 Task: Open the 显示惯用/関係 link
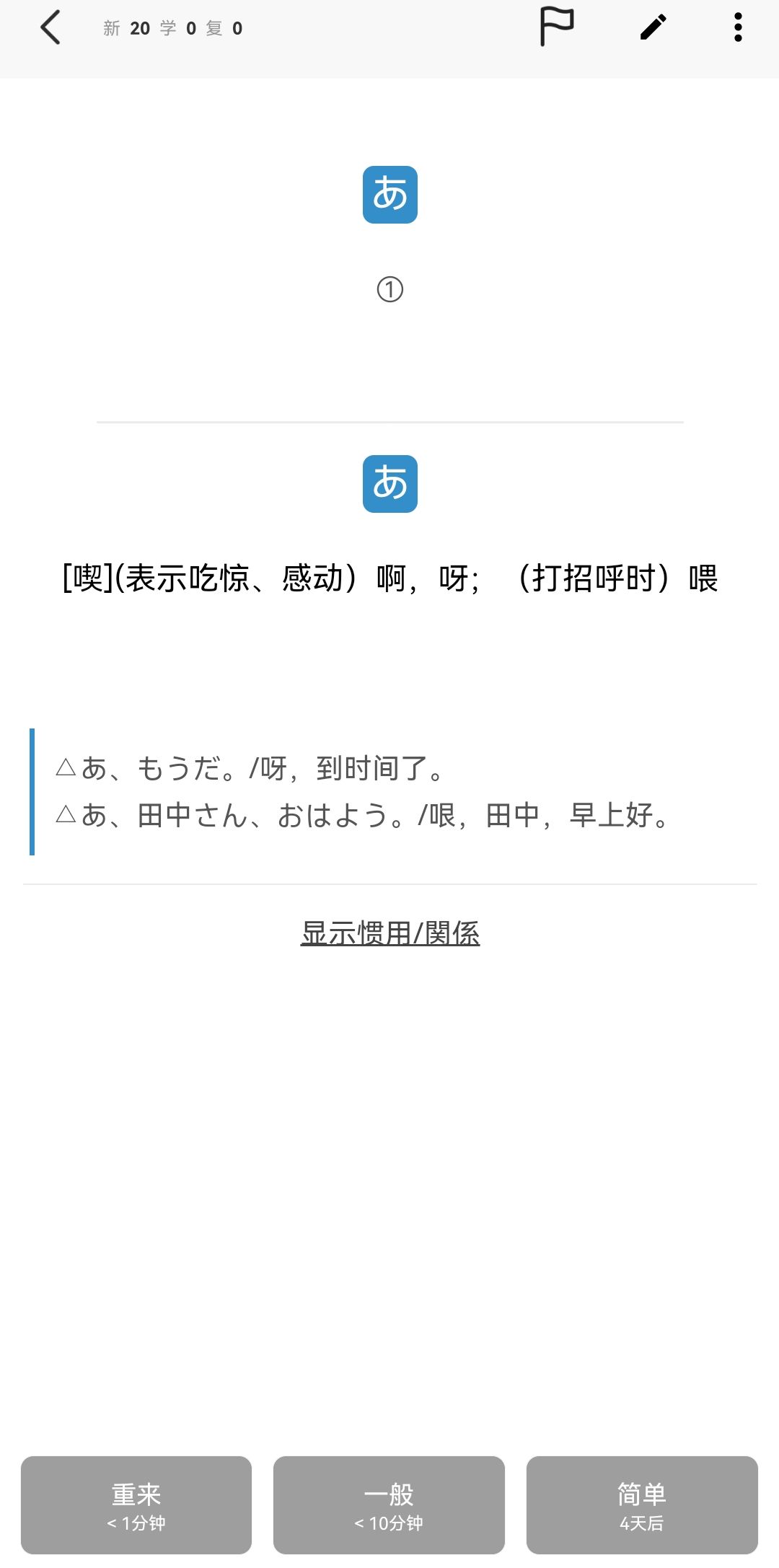pos(389,933)
